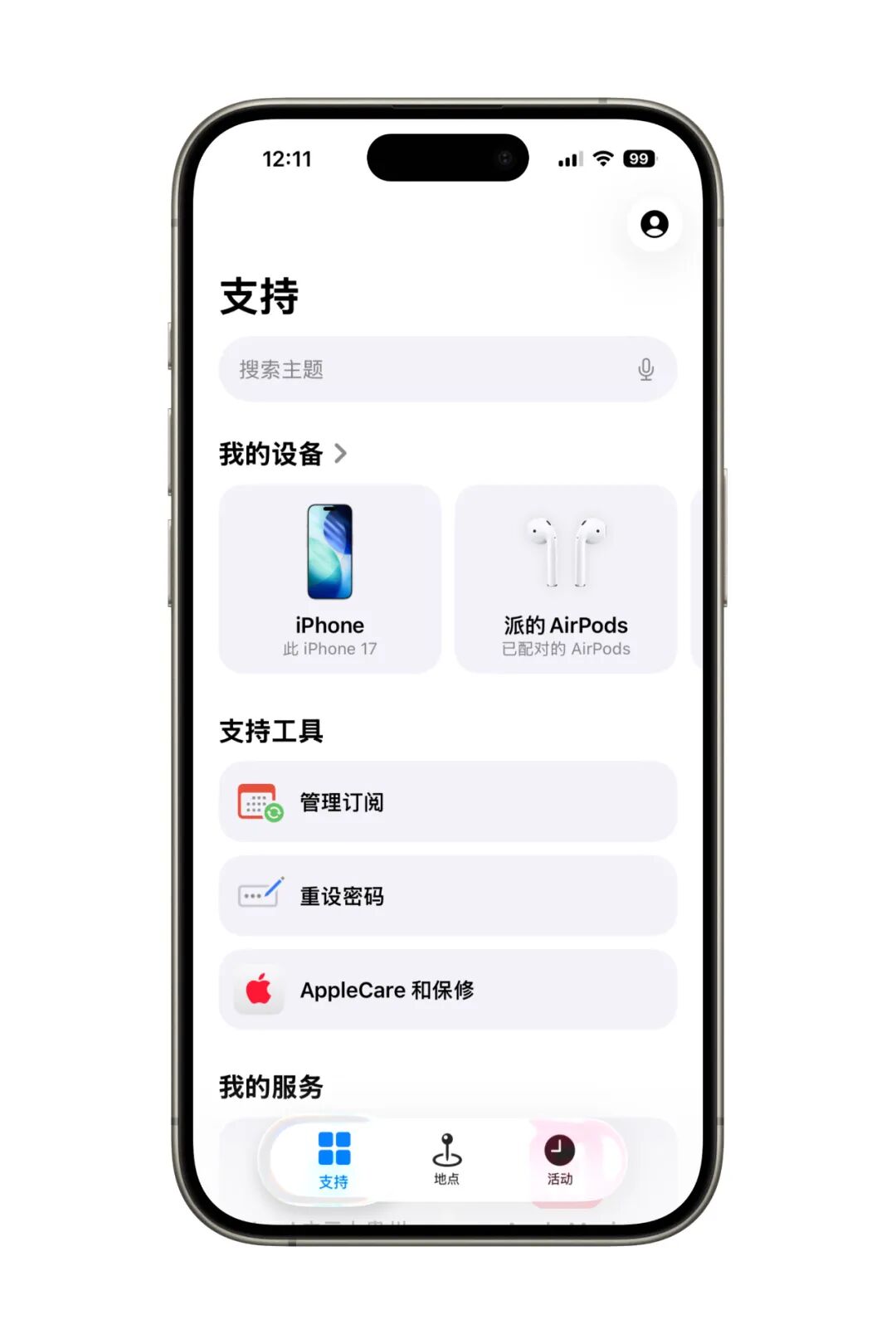This screenshot has height=1344, width=896.
Task: Tap the microphone in the search bar
Action: click(645, 369)
